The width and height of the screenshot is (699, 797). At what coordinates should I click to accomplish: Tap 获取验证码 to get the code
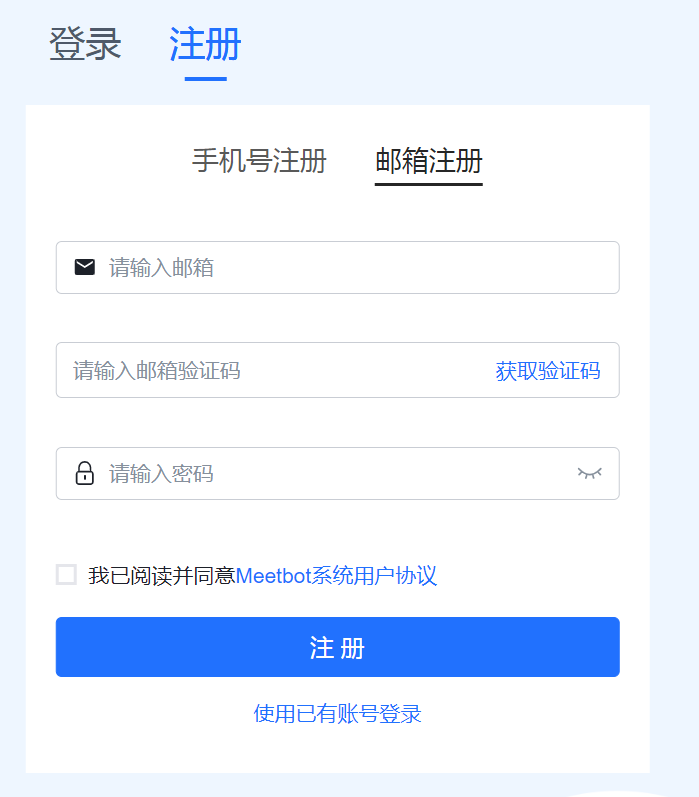[x=548, y=371]
